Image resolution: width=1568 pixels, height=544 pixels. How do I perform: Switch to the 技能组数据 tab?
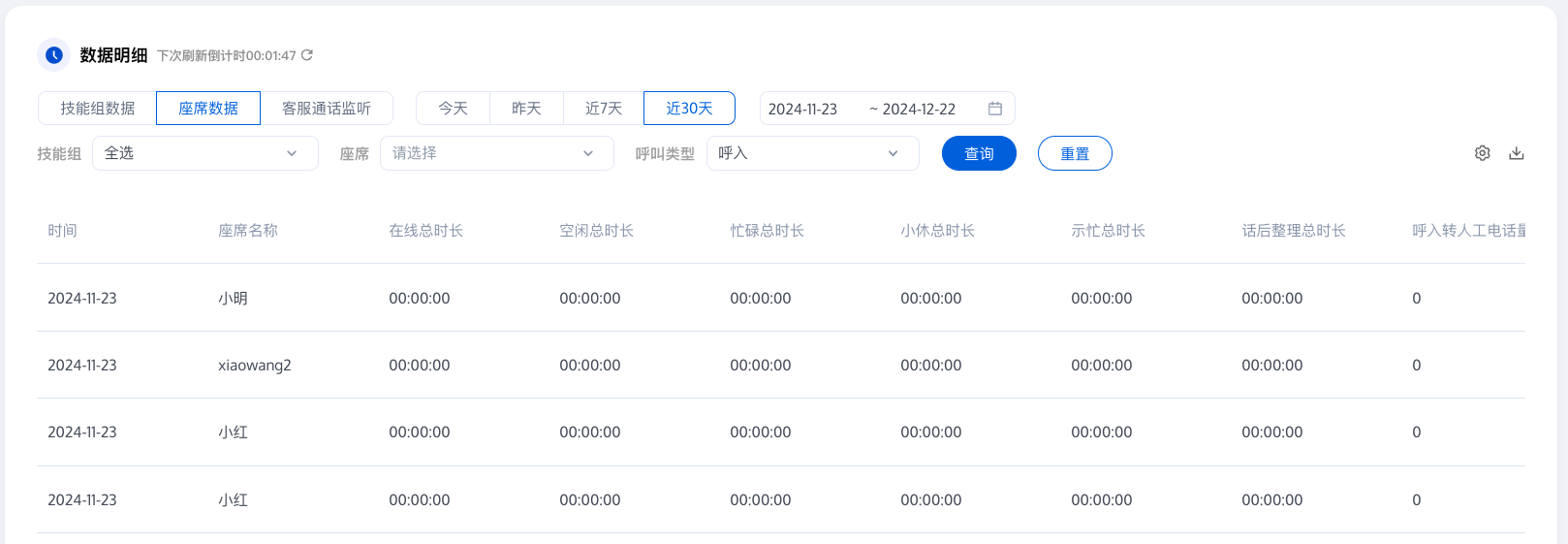(97, 109)
